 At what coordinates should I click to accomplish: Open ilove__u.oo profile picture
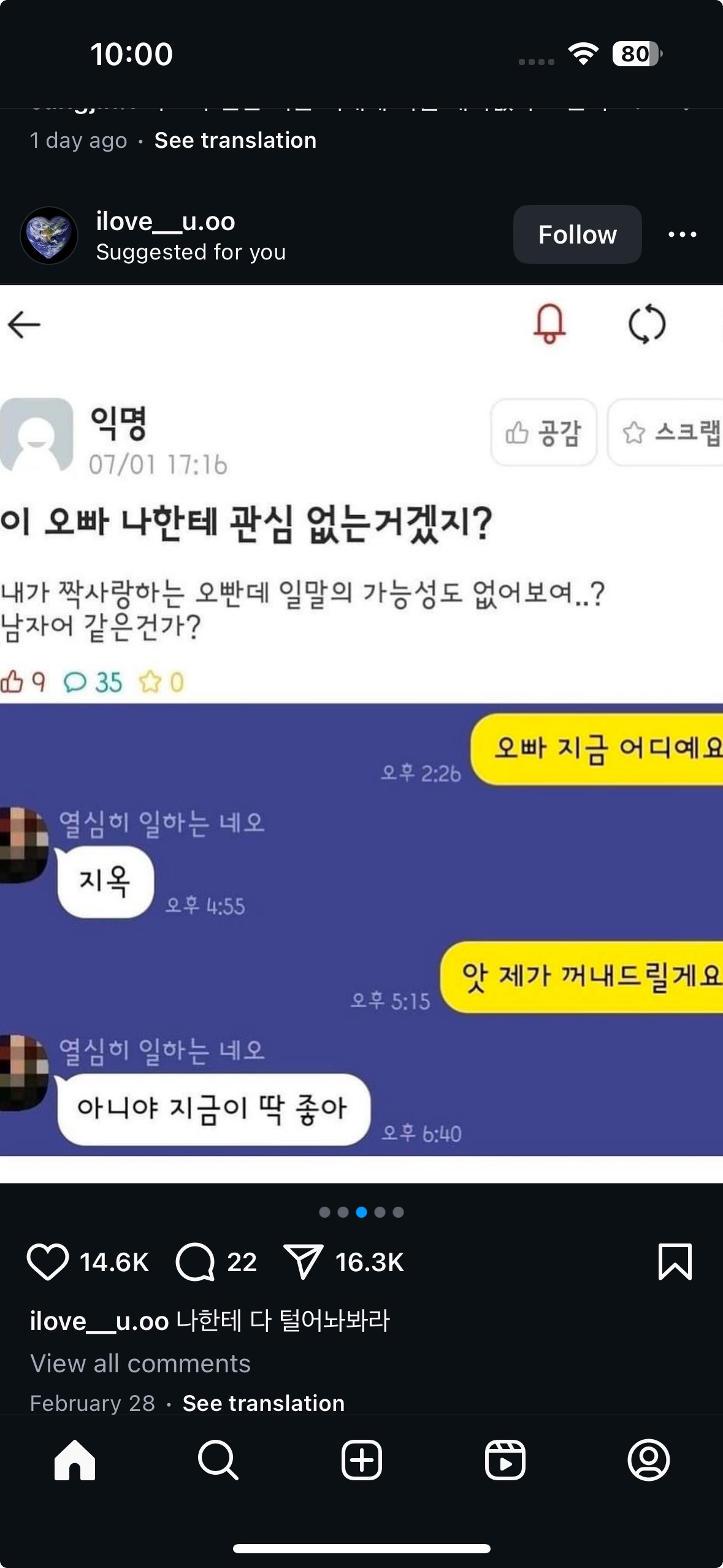point(49,236)
